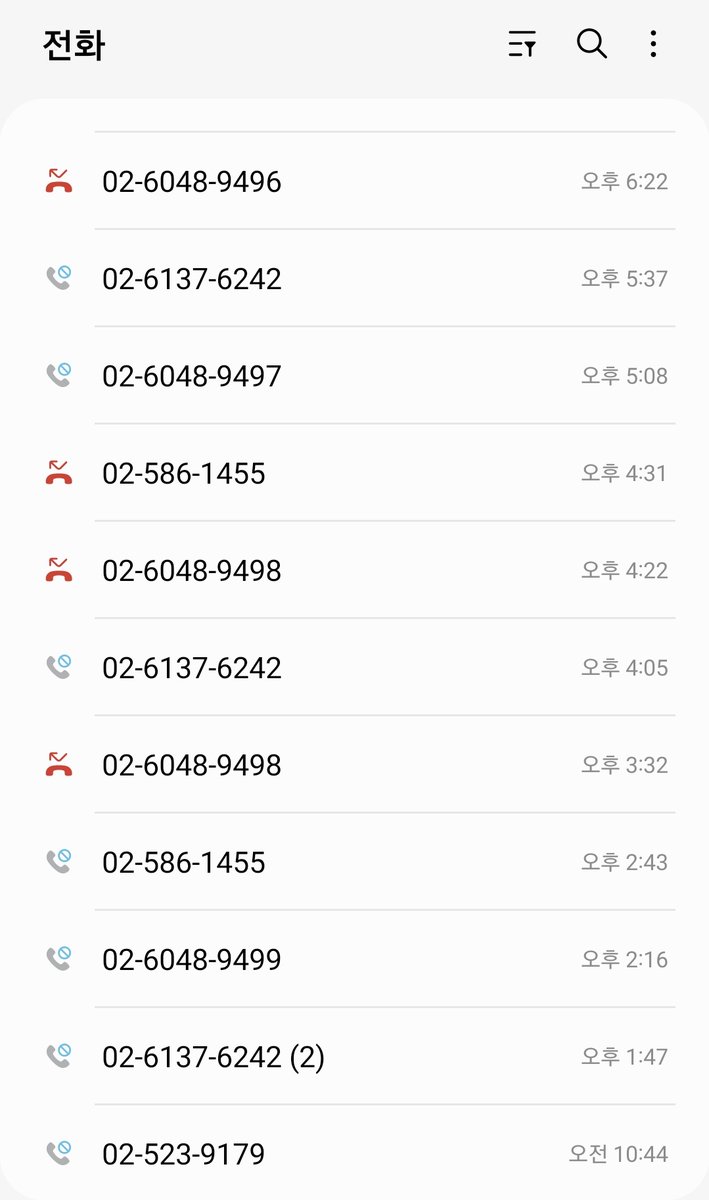The height and width of the screenshot is (1200, 709).
Task: Select the 02-6137-6242 call at 오후 4:05
Action: pyautogui.click(x=354, y=667)
